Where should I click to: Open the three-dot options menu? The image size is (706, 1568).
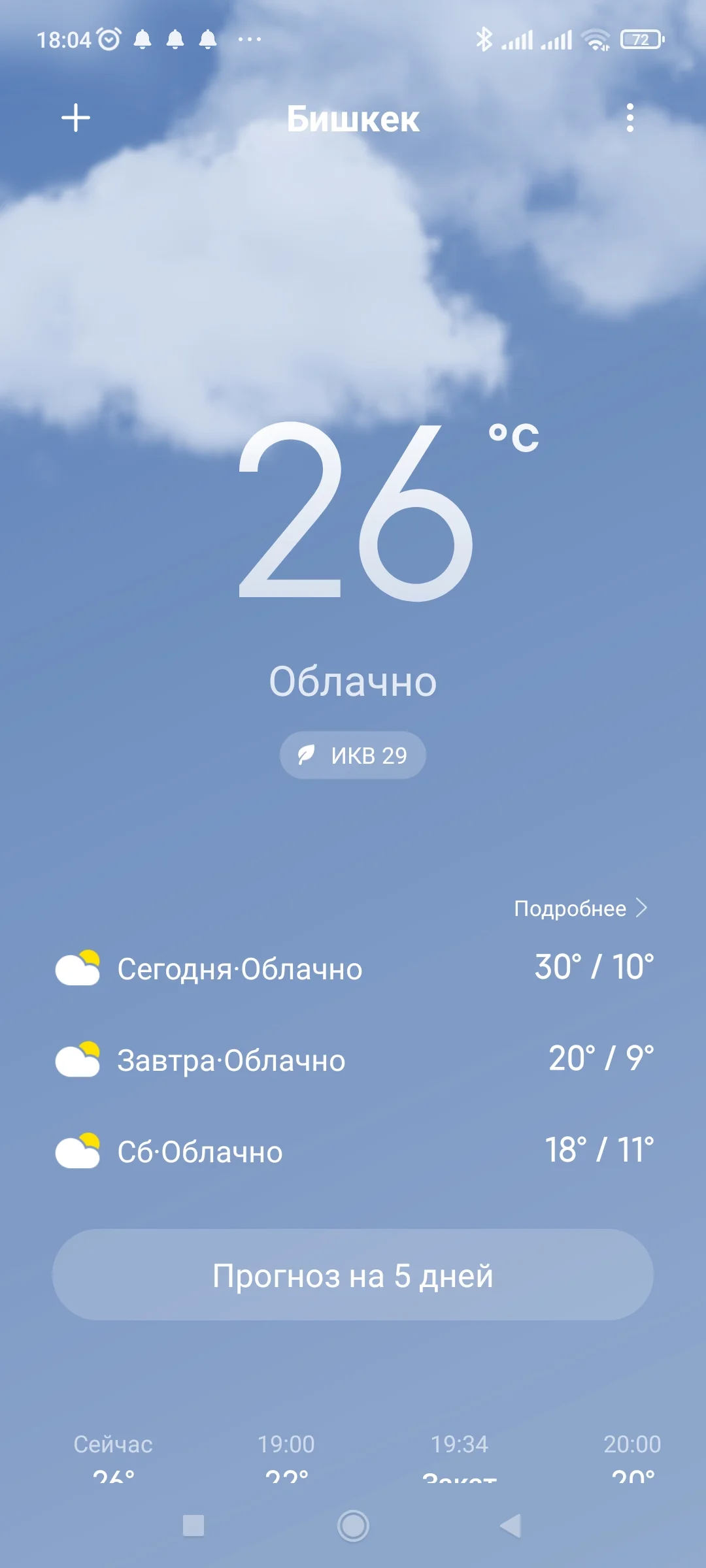[630, 118]
